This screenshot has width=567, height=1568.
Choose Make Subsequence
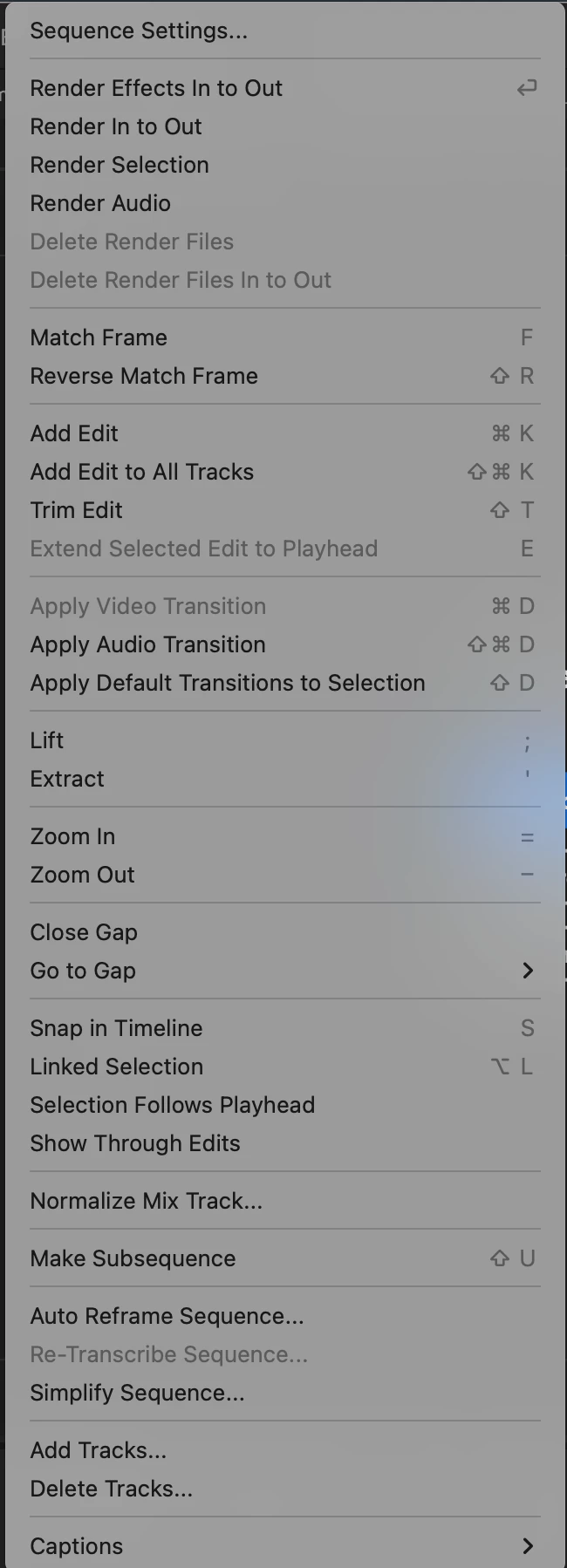coord(133,1258)
